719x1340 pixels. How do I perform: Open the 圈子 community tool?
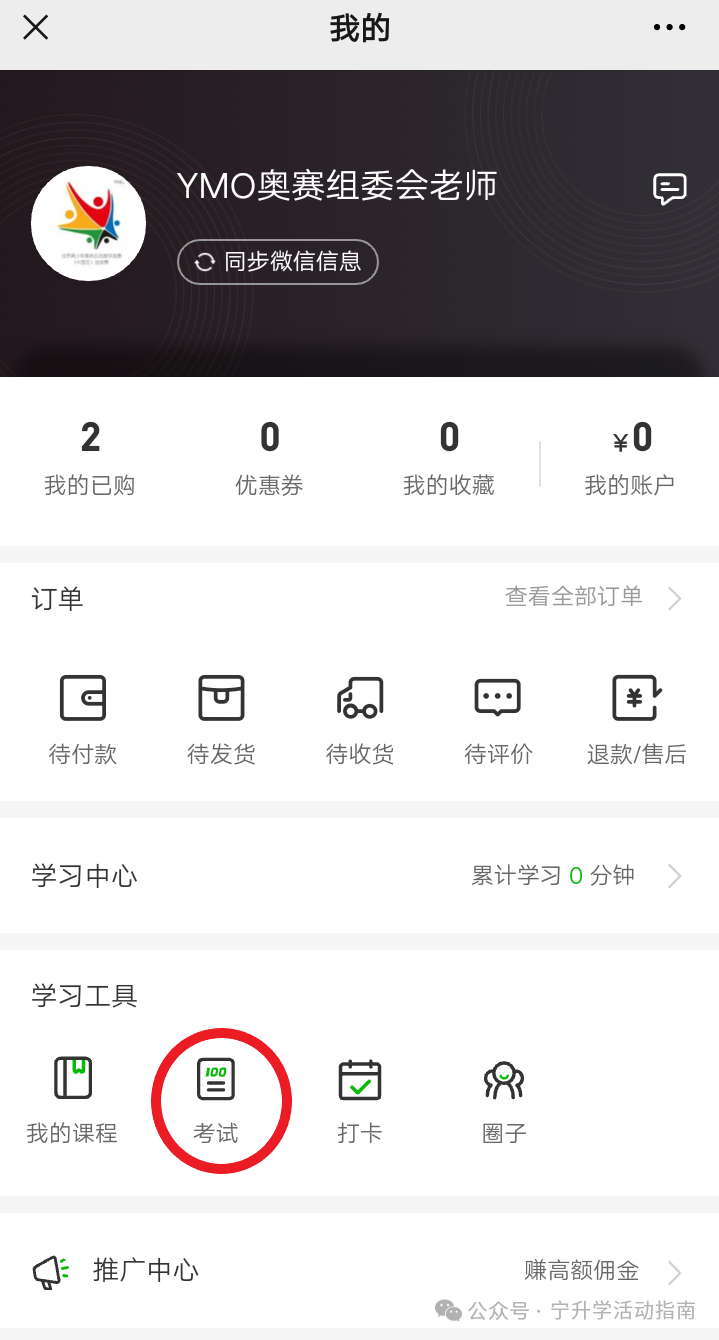point(504,1101)
